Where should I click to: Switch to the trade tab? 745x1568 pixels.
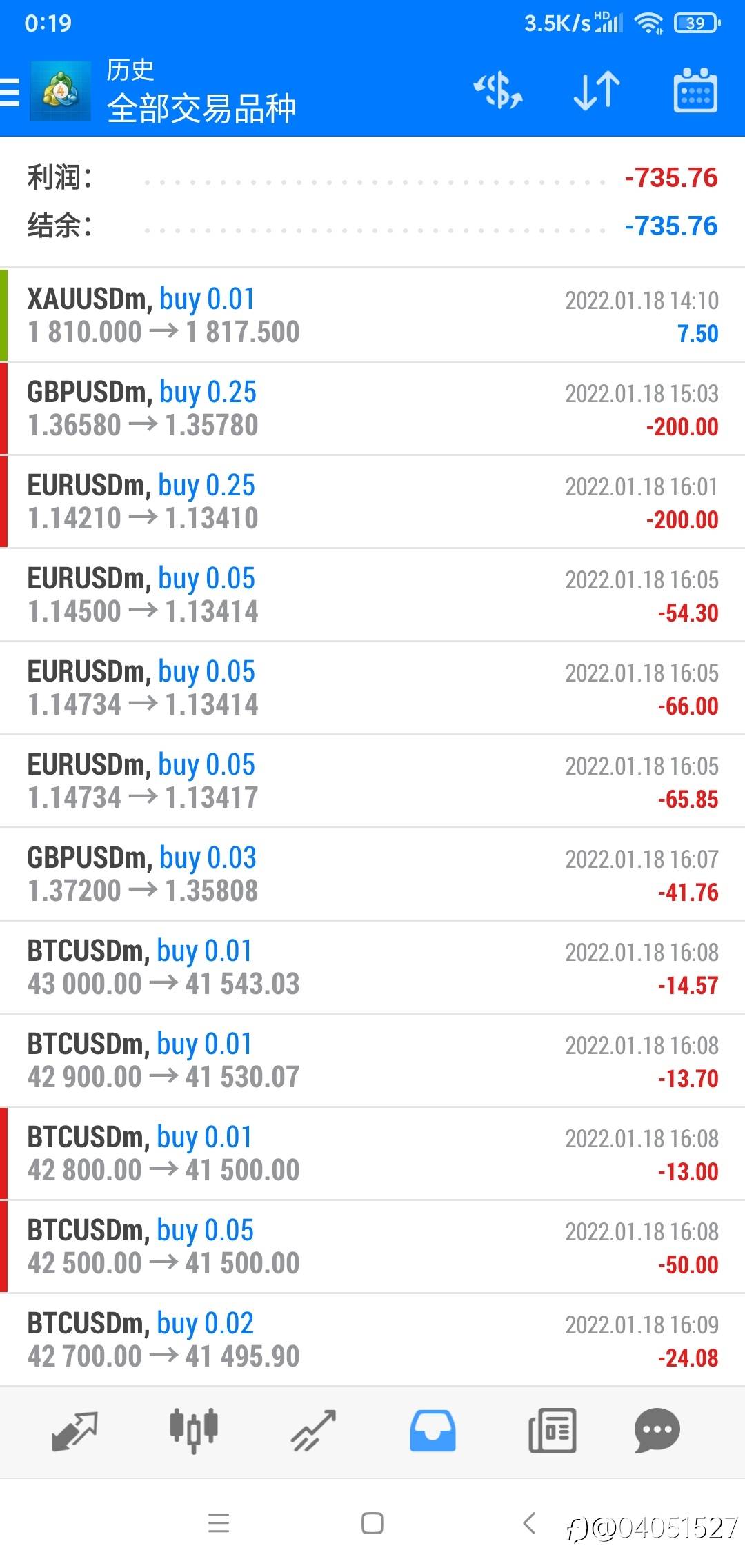click(313, 1431)
